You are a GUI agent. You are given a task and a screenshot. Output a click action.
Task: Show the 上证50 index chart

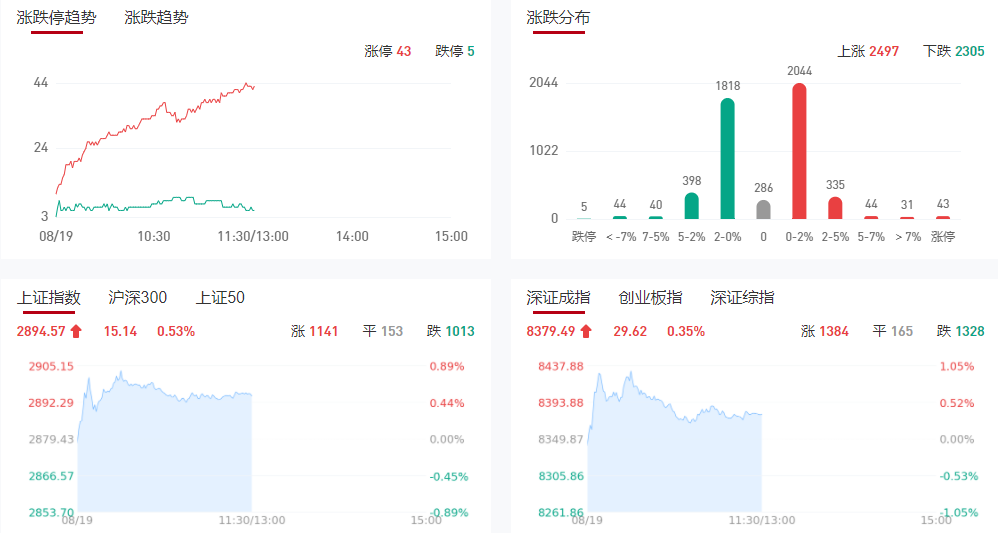220,297
